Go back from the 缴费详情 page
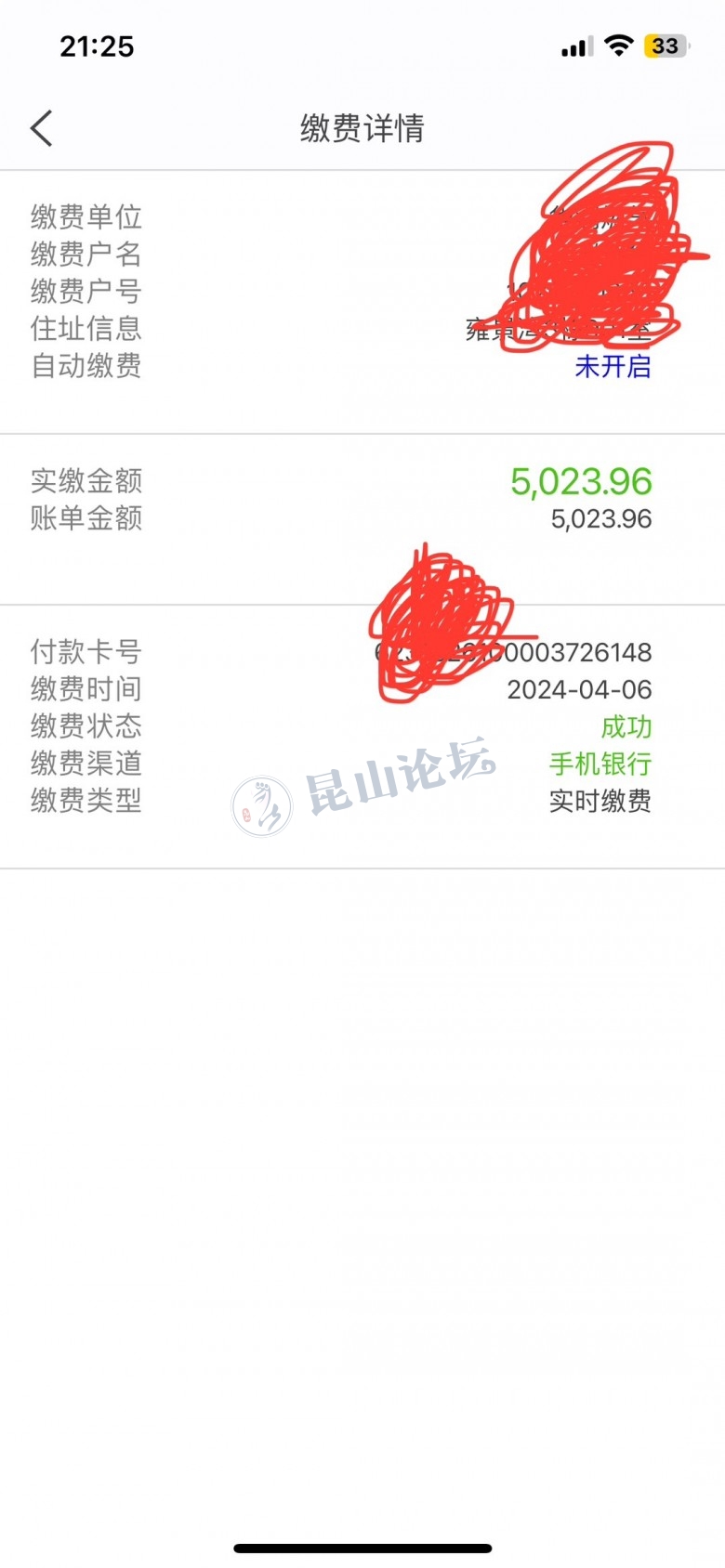 42,128
